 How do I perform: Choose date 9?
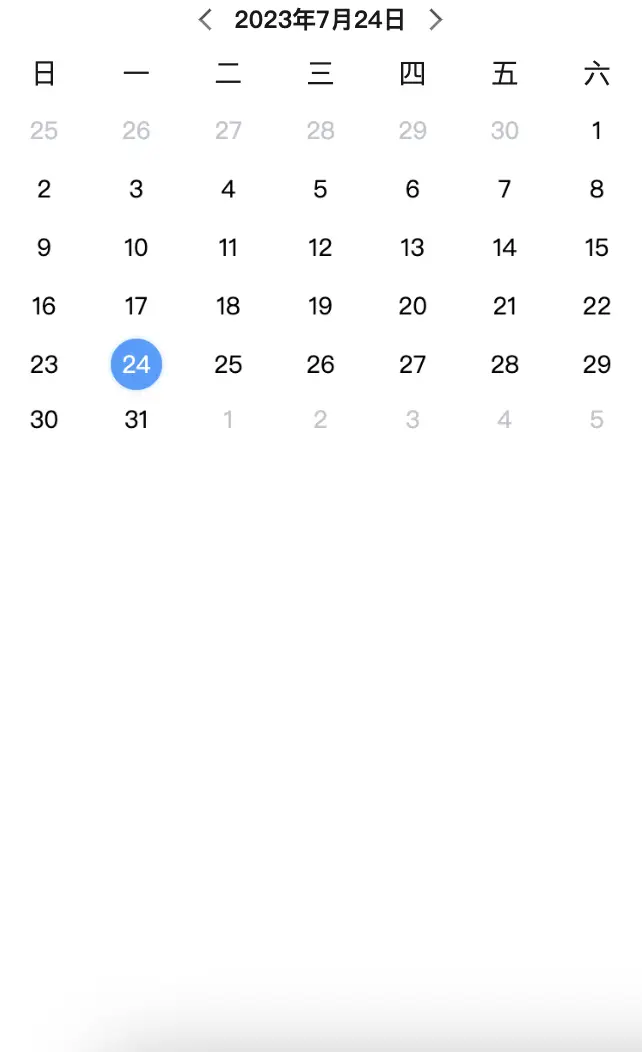(x=44, y=248)
